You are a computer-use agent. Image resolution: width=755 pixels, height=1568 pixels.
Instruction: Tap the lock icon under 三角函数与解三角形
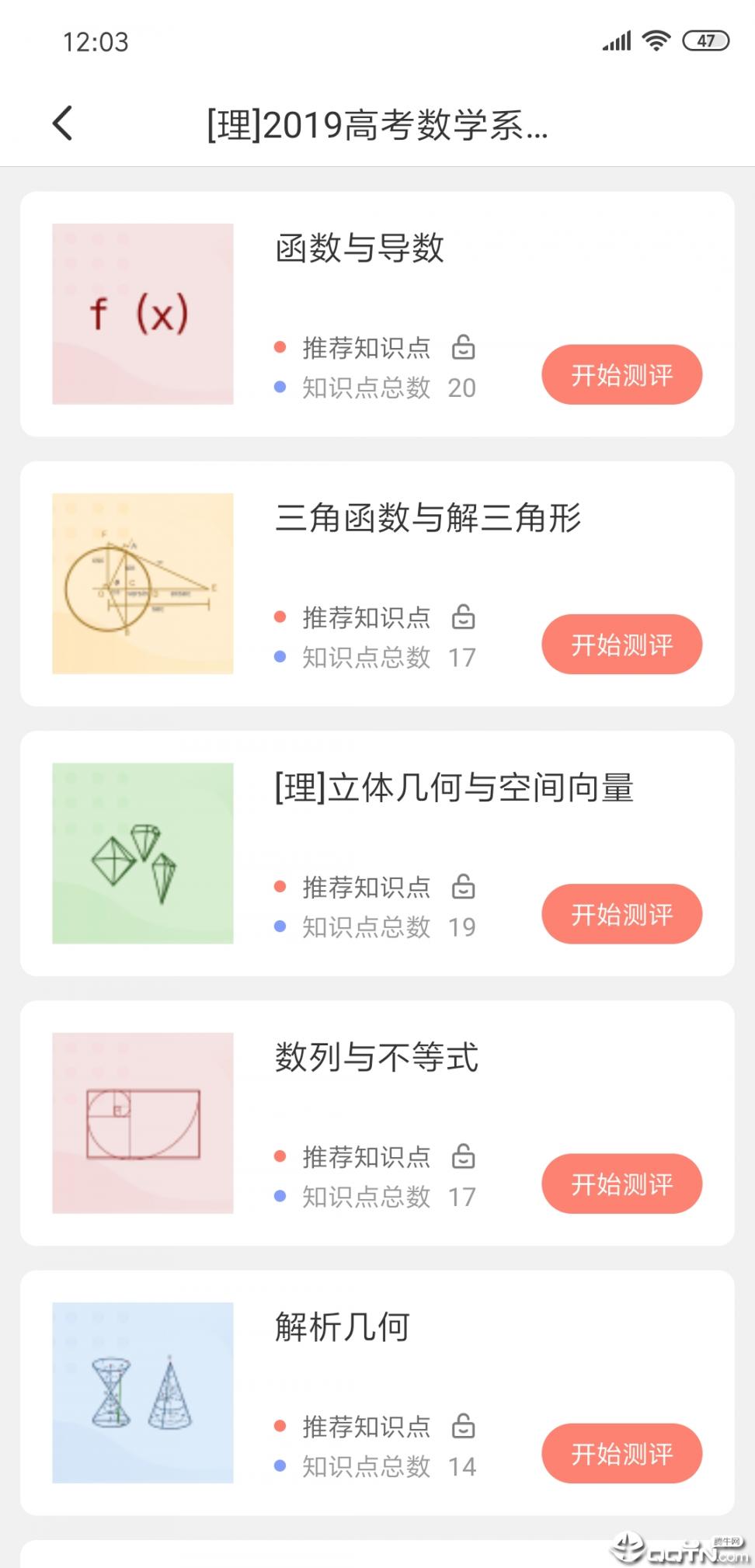click(464, 617)
